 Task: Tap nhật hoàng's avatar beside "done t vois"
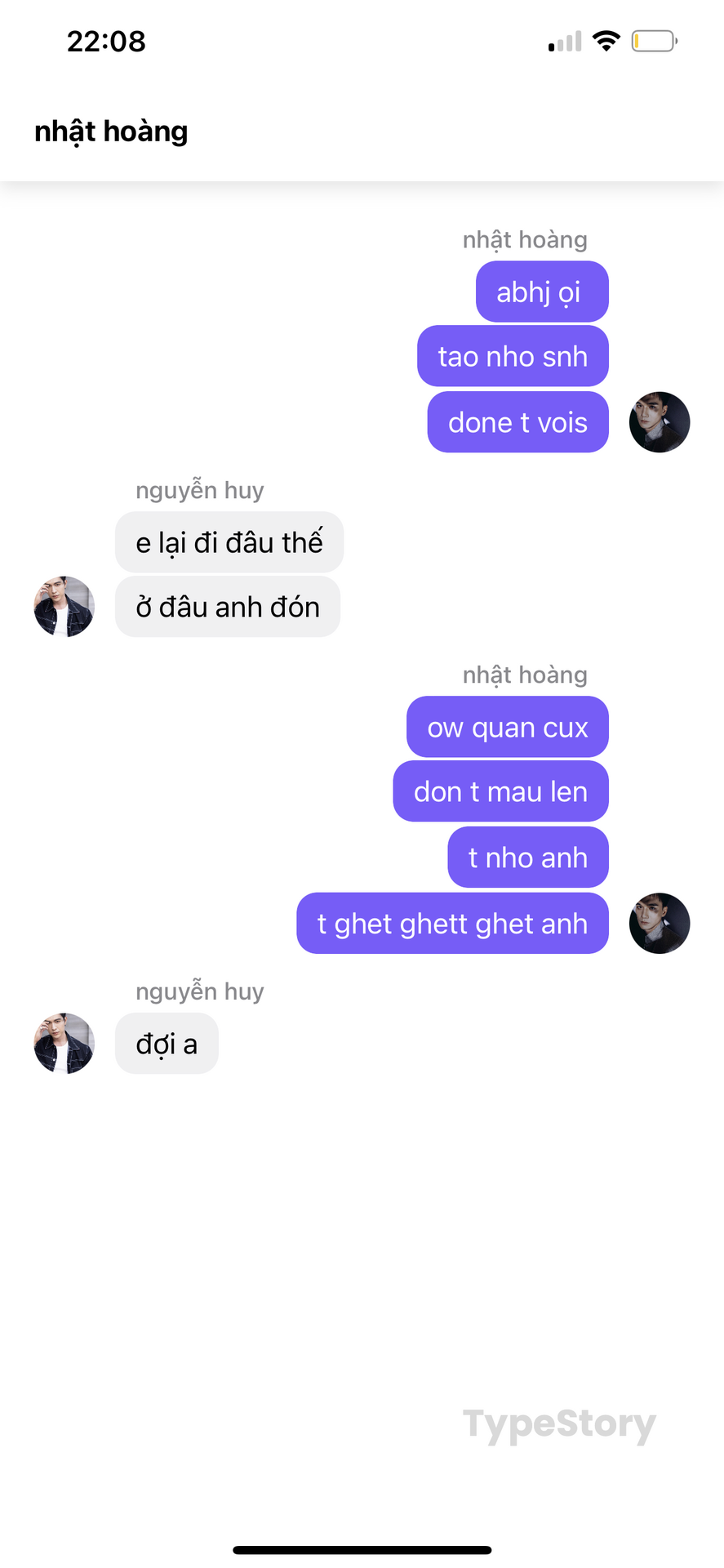(x=660, y=422)
